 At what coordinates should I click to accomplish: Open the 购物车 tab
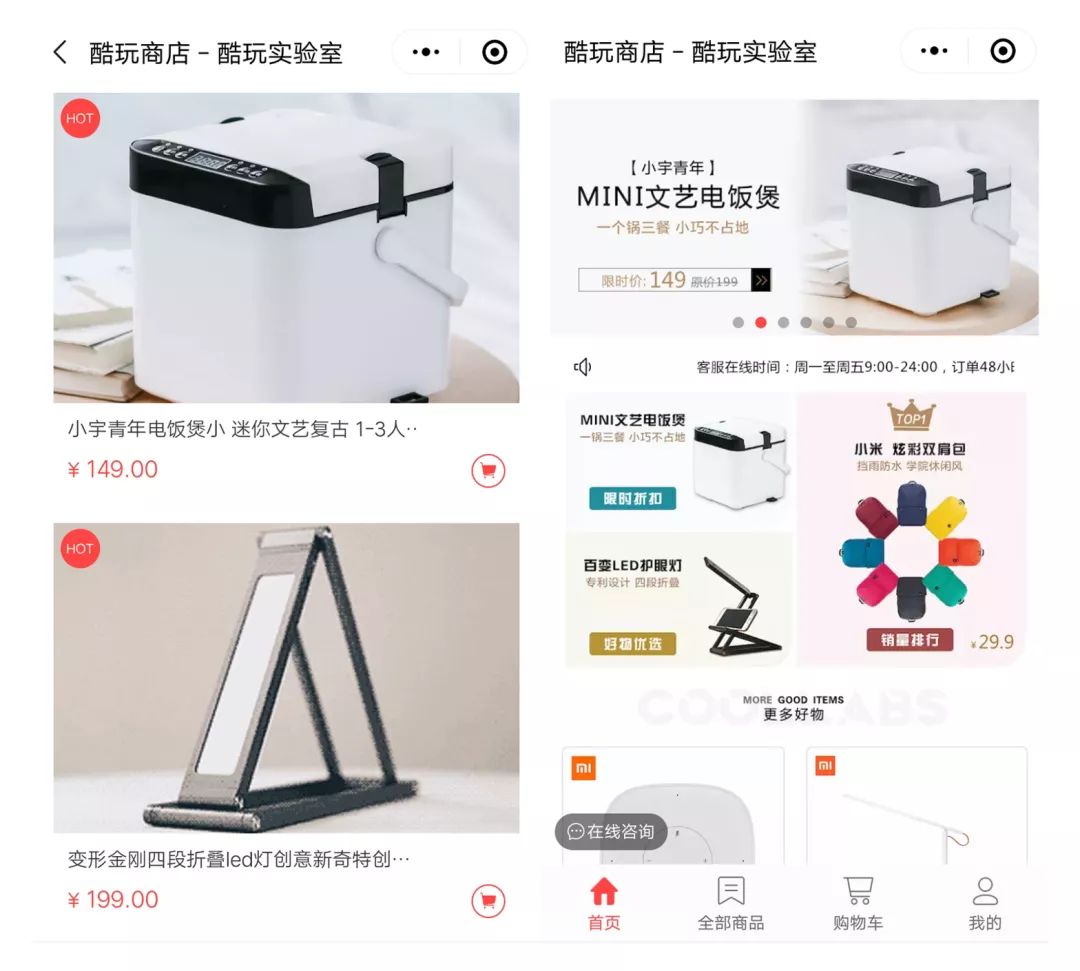coord(858,904)
